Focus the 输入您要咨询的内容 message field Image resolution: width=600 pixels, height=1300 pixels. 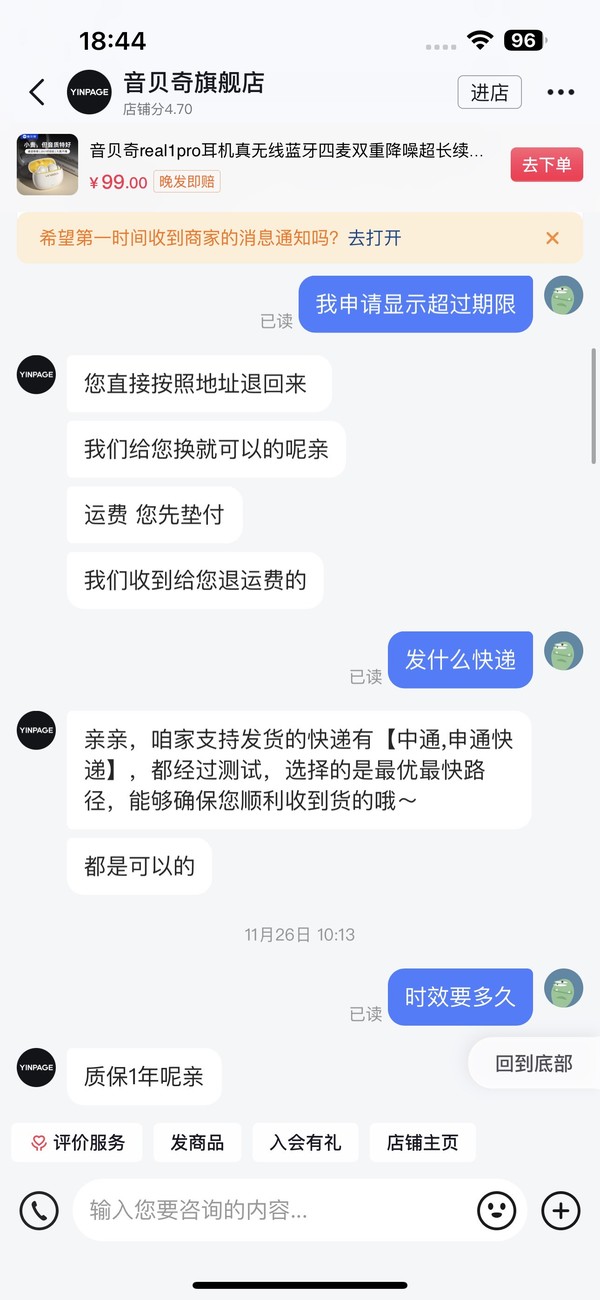pos(270,1211)
